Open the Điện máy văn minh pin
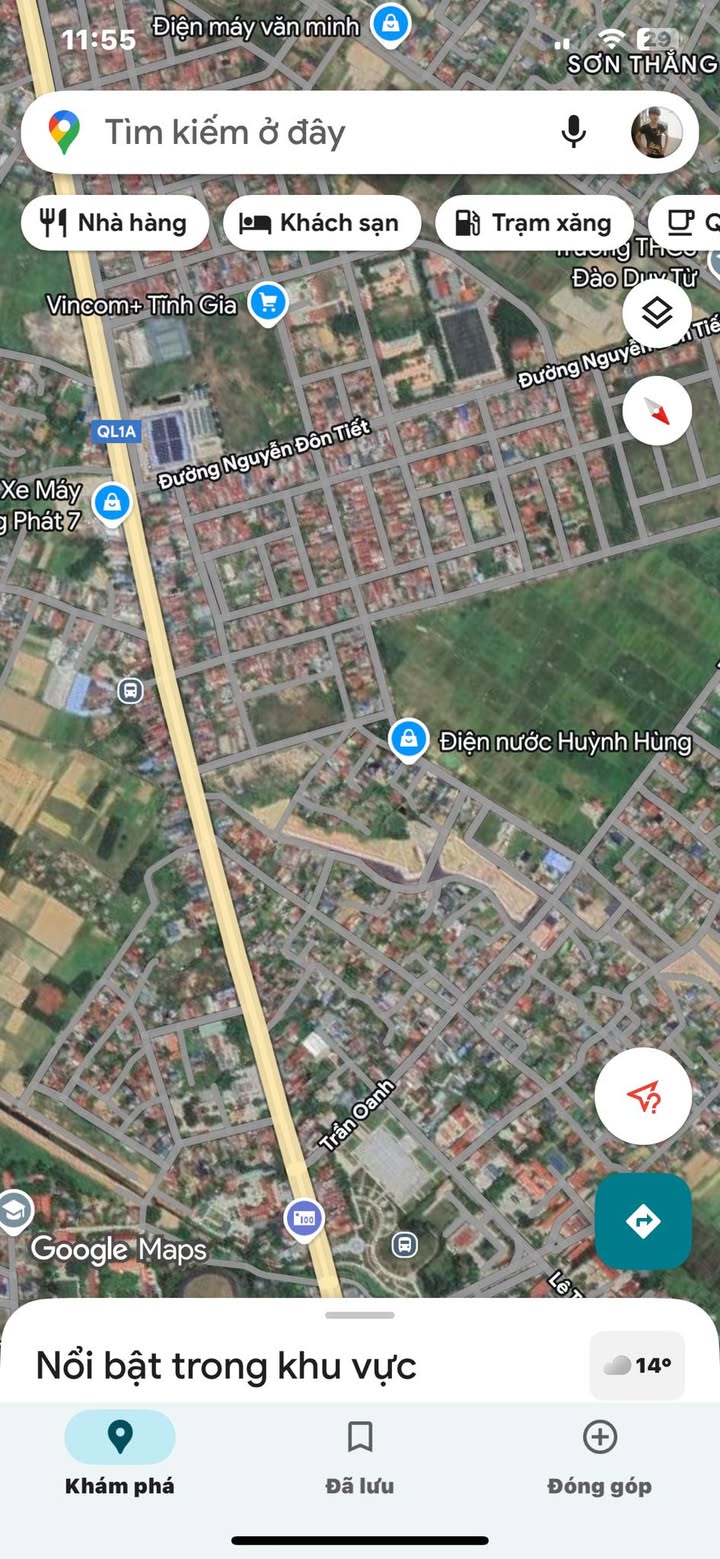 pos(390,24)
